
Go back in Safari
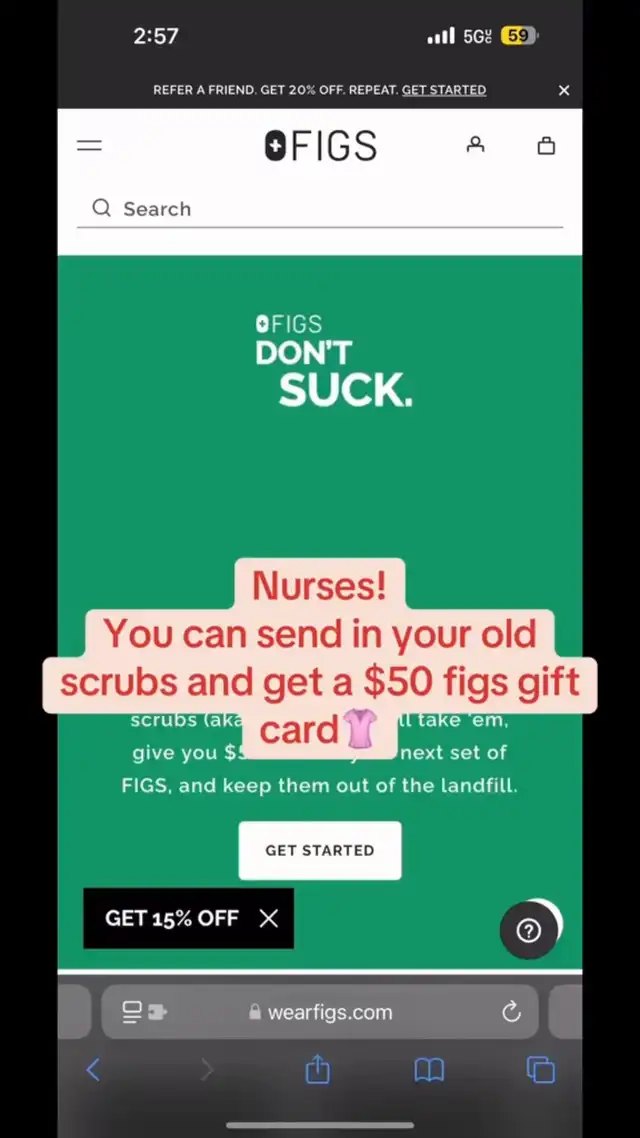coord(93,1070)
